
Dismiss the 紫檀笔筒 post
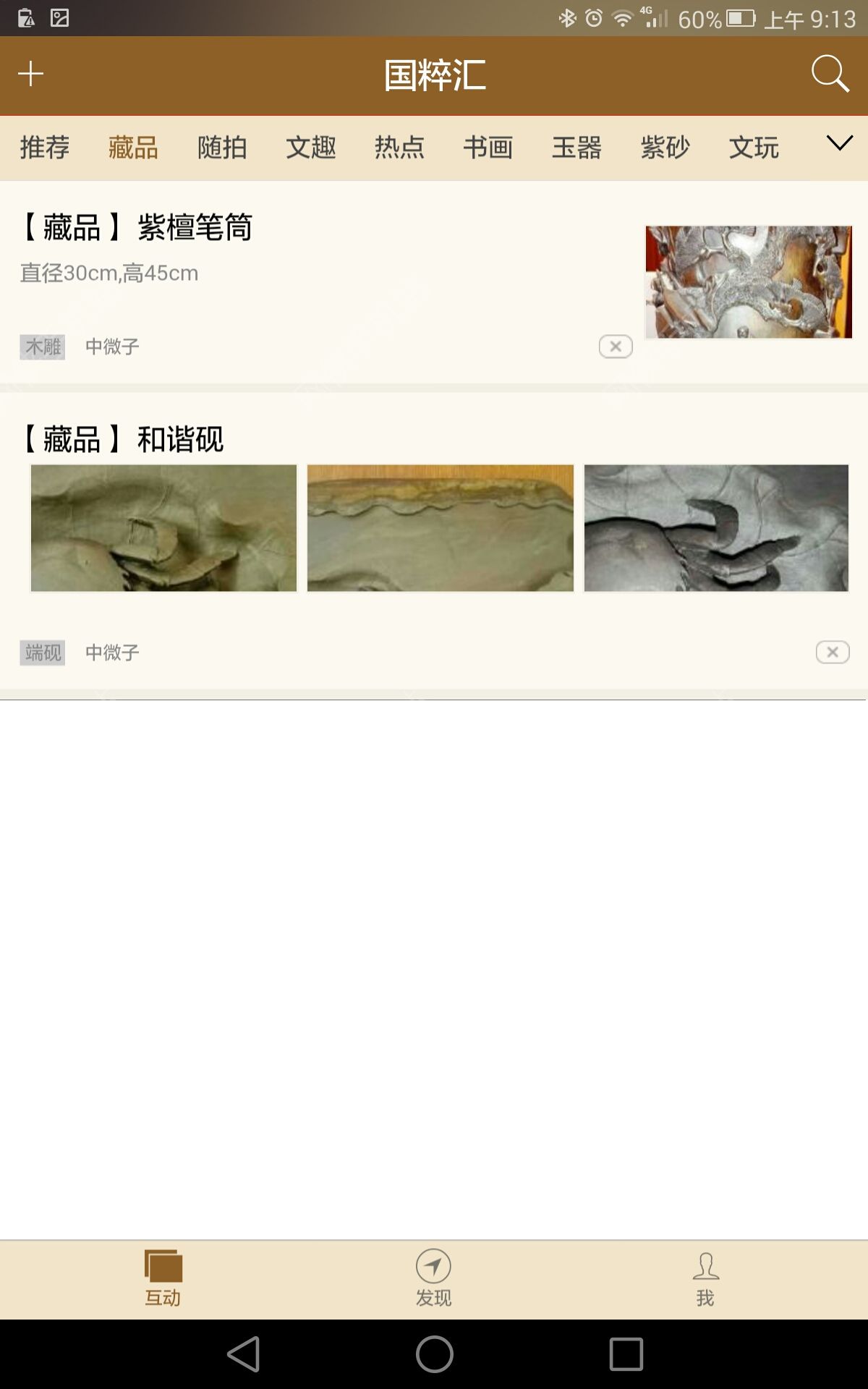coord(616,347)
